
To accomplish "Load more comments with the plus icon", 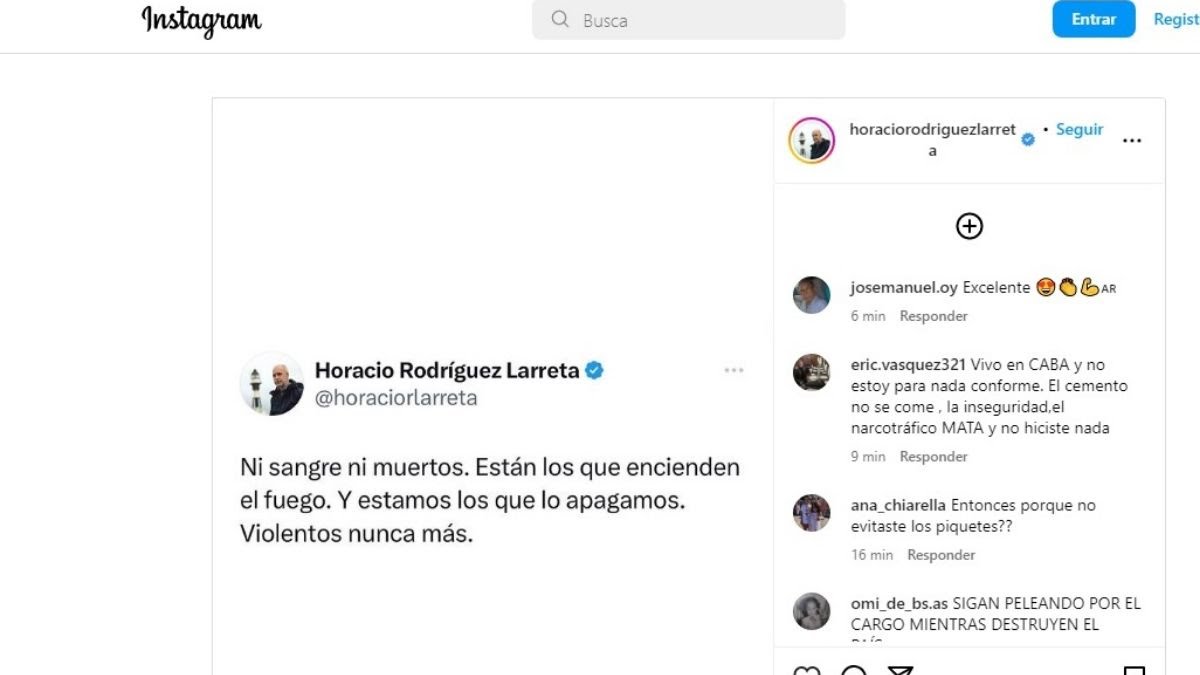I will click(969, 227).
